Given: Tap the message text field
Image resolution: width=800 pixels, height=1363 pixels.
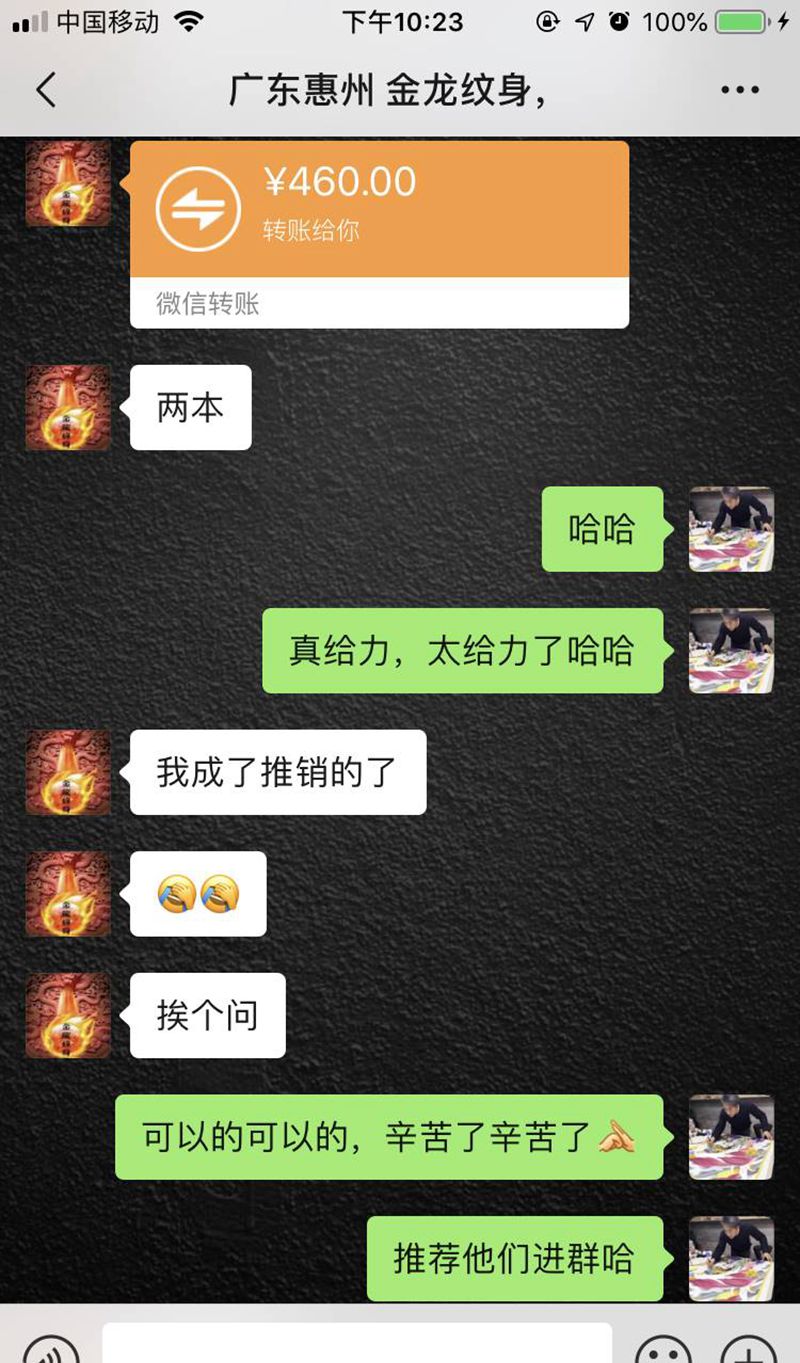Looking at the screenshot, I should point(357,1345).
